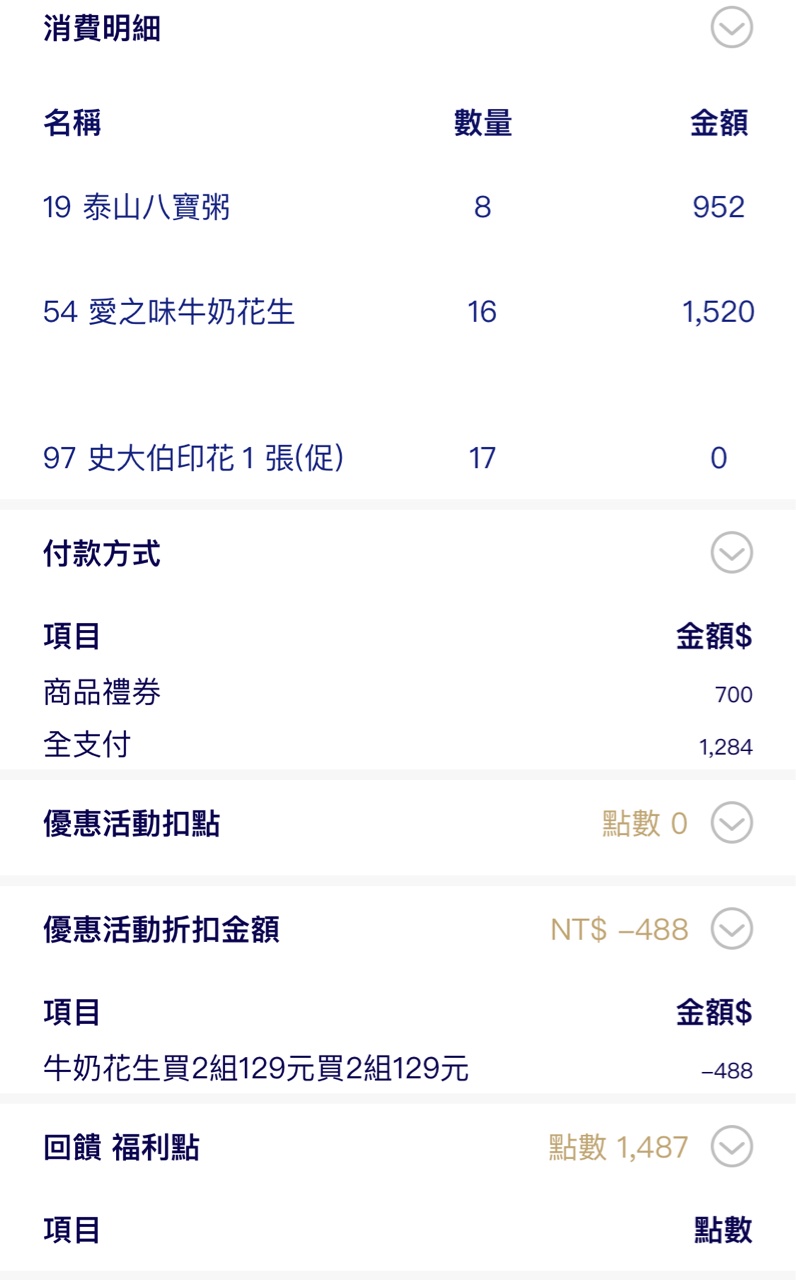Expand the 優惠活動扣點 section
Screen dimensions: 796x1280
coord(731,823)
